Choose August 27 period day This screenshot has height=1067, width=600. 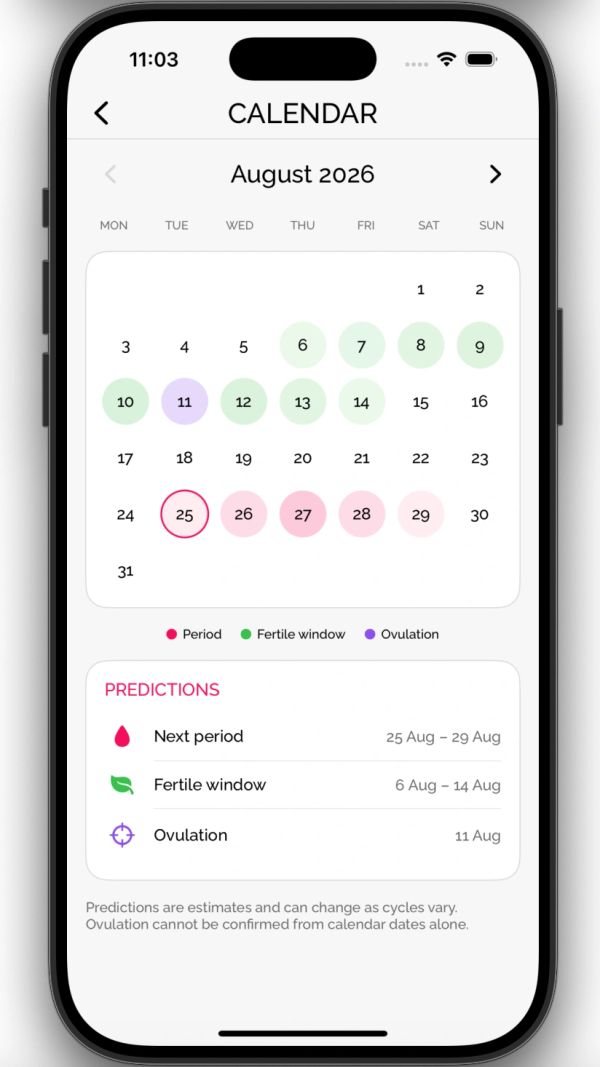(x=303, y=514)
